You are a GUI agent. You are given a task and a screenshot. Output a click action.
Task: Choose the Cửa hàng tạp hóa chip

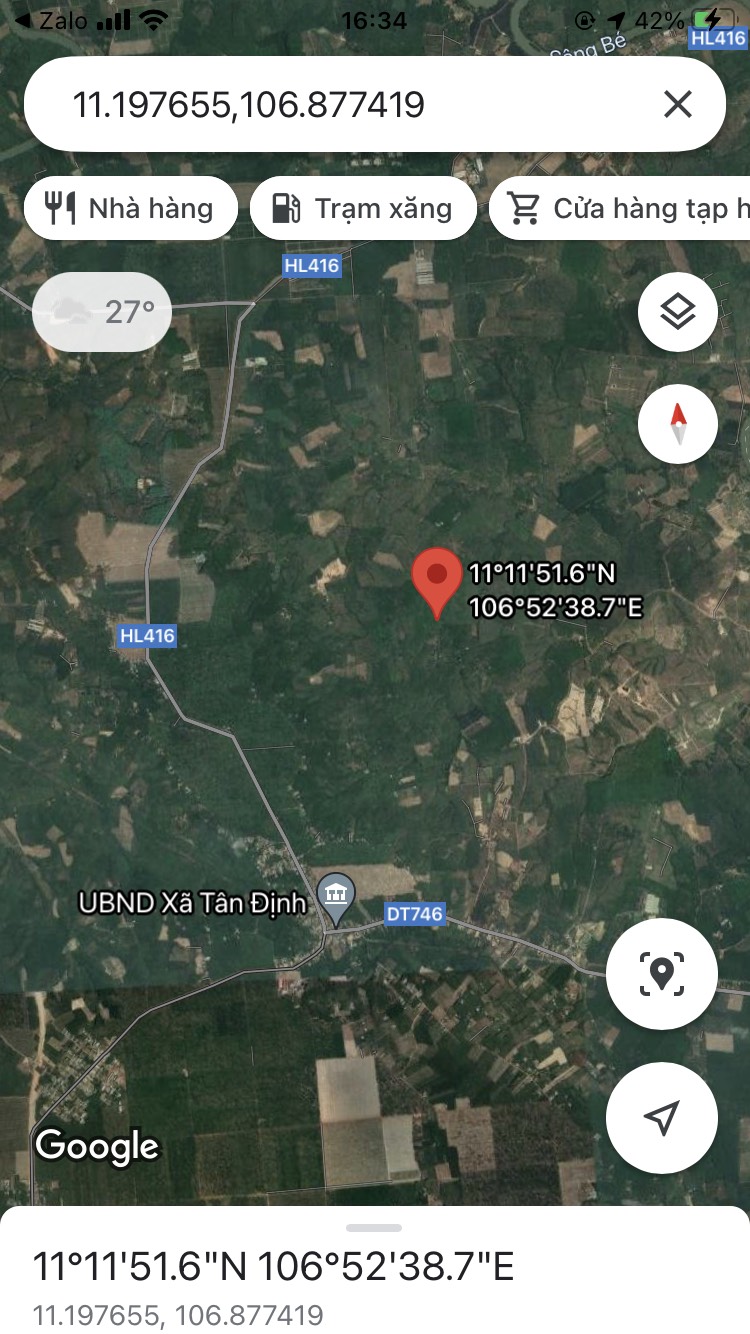[619, 208]
